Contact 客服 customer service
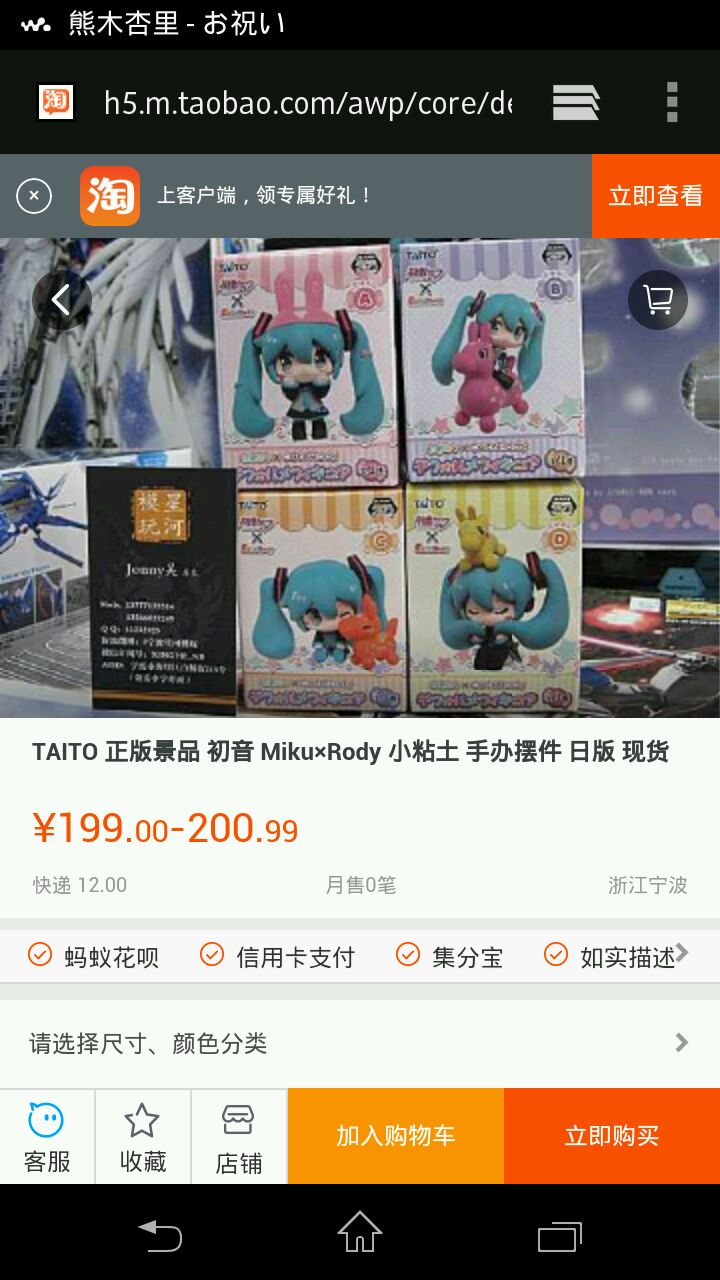720x1280 pixels. click(47, 1137)
